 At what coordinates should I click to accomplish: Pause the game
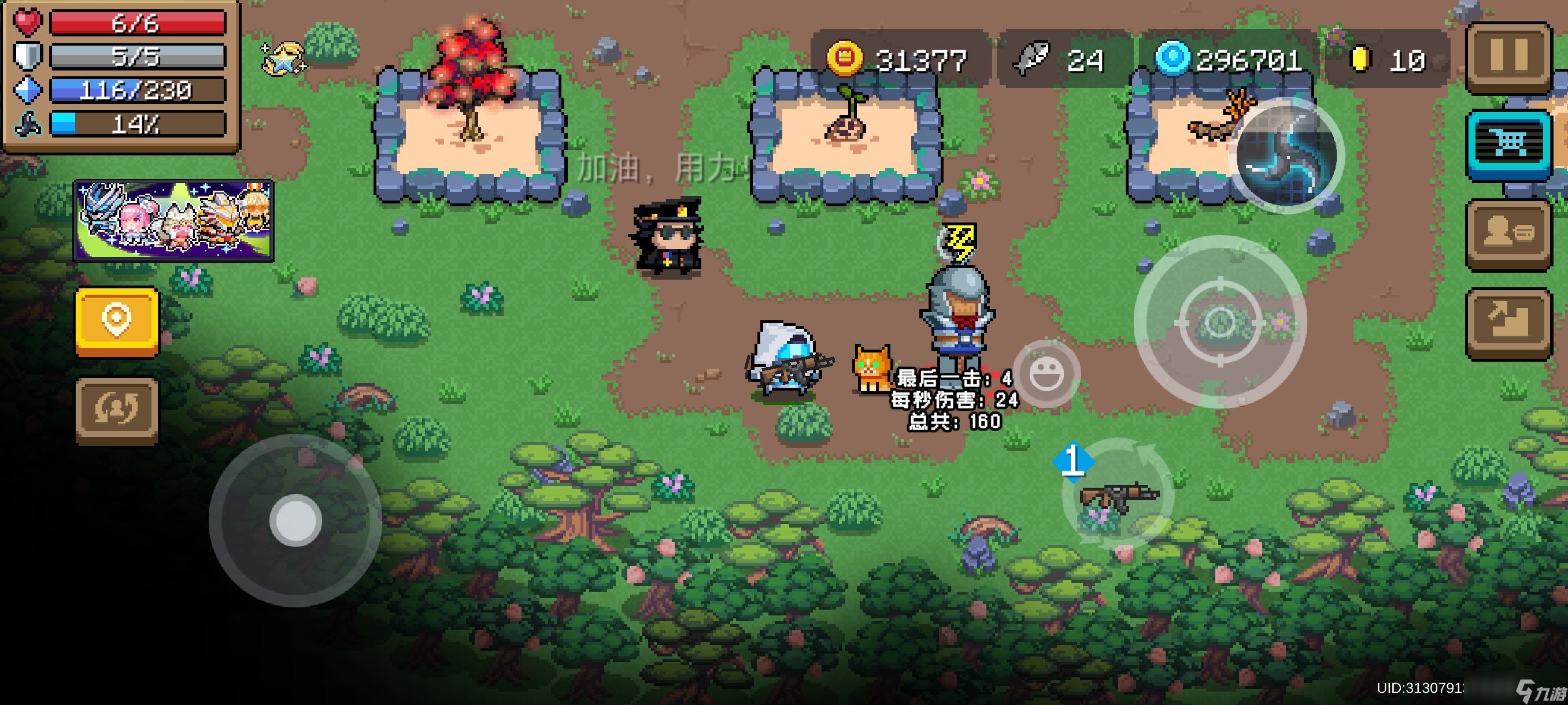coord(1508,56)
